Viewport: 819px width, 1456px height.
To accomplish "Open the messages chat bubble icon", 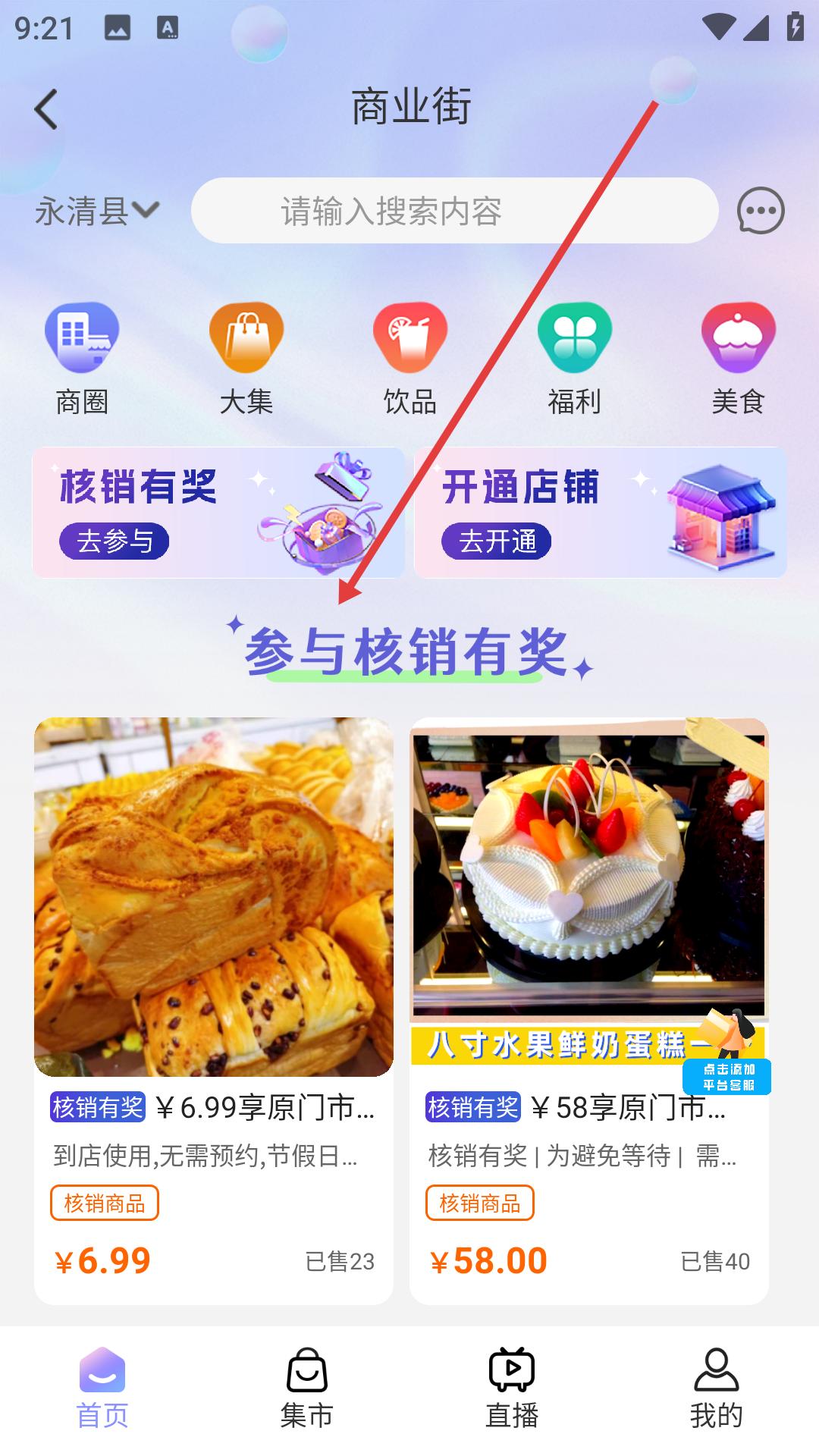I will coord(760,211).
